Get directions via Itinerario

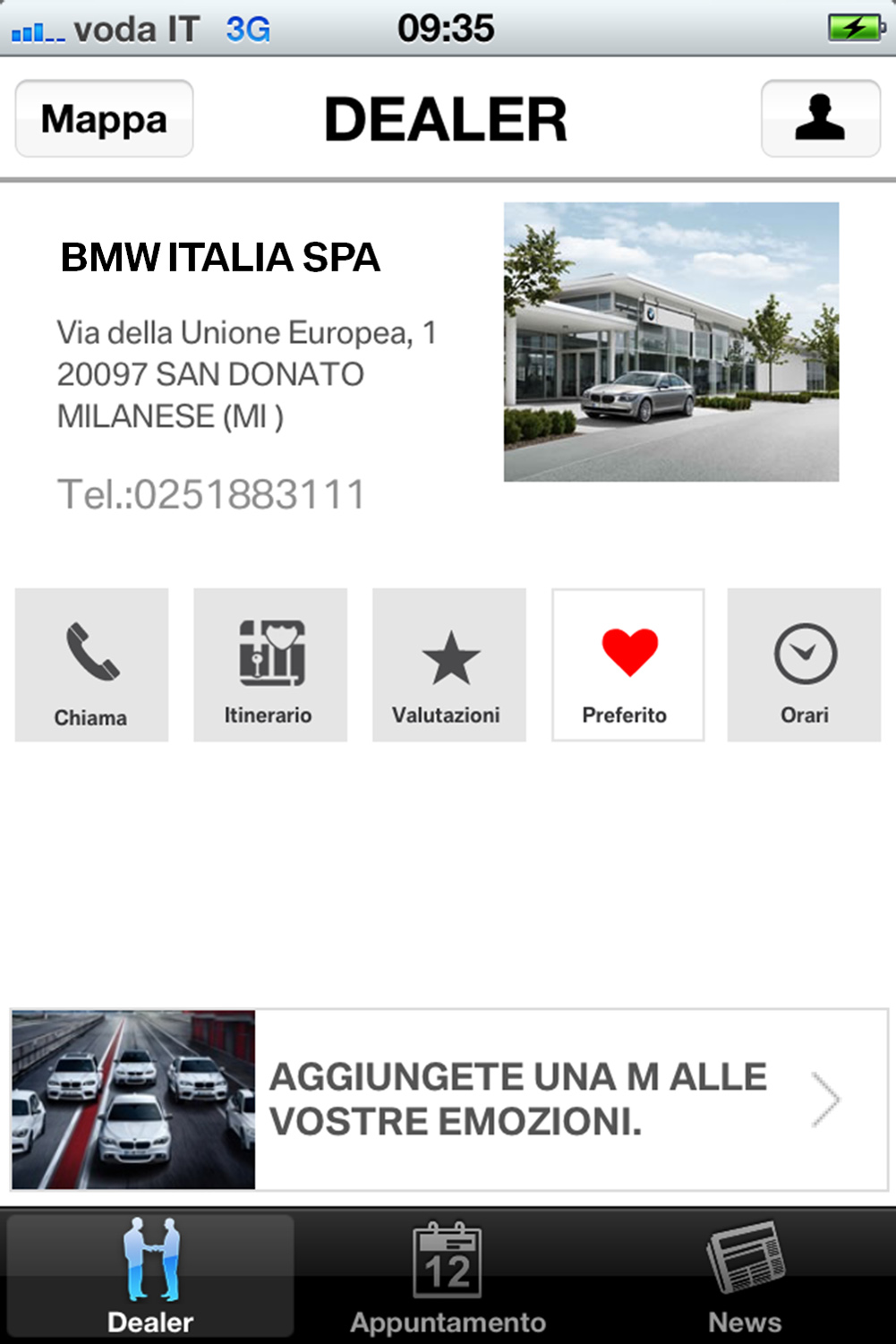coord(269,665)
